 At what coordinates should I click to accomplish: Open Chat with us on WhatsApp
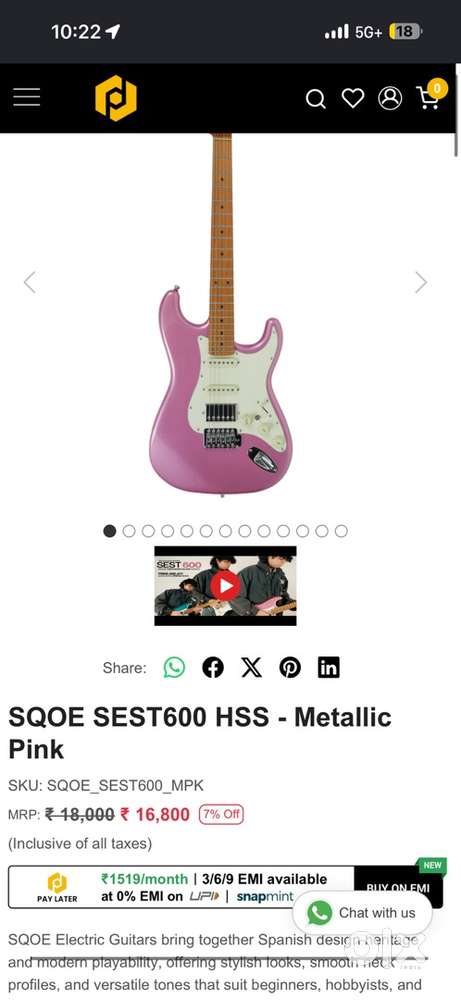(x=362, y=913)
